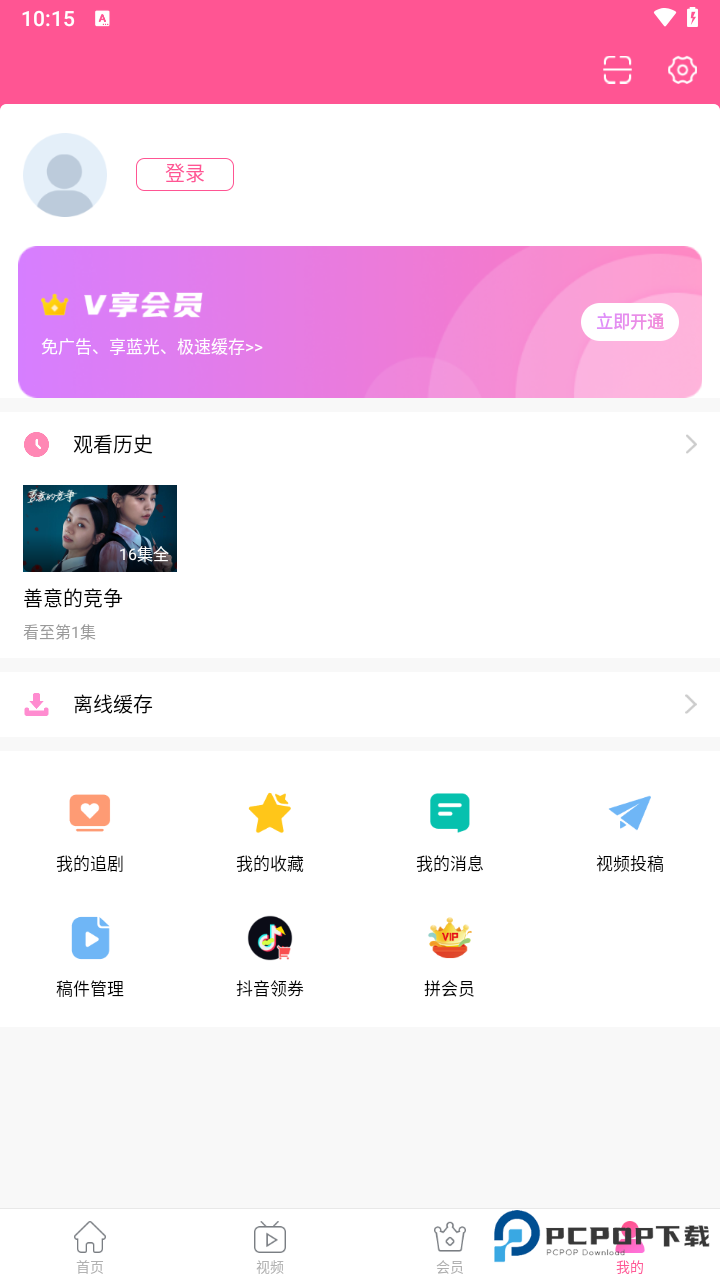
Task: Tap the profile avatar placeholder
Action: click(65, 174)
